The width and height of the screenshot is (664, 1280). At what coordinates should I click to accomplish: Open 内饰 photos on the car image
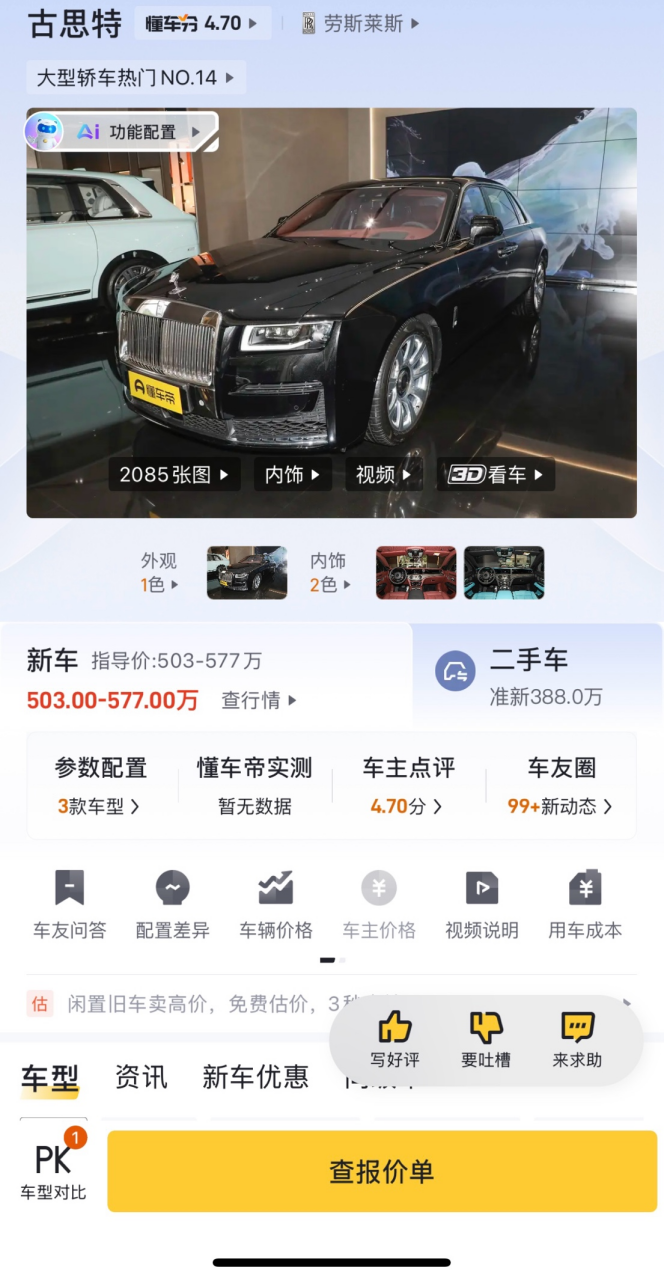[x=292, y=475]
